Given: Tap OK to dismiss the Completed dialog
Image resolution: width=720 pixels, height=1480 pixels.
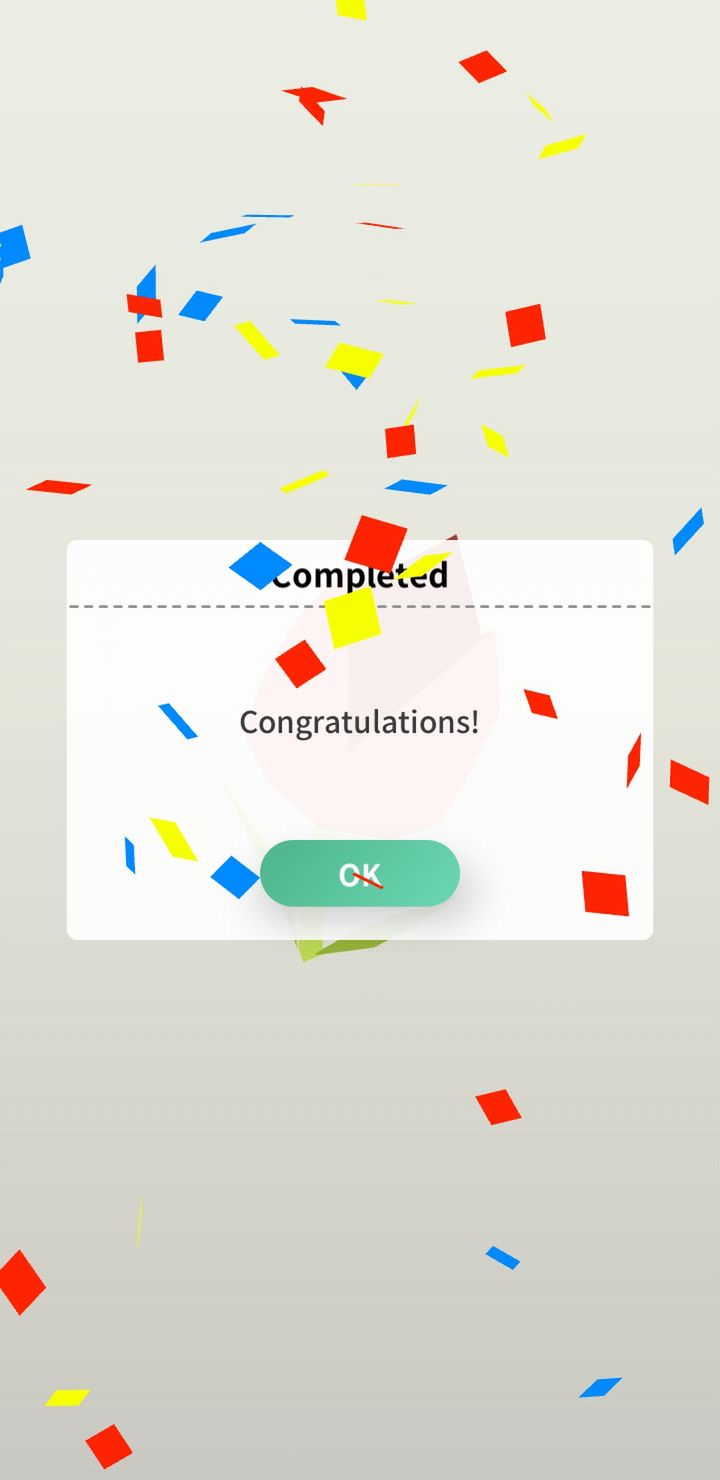Looking at the screenshot, I should pyautogui.click(x=360, y=873).
